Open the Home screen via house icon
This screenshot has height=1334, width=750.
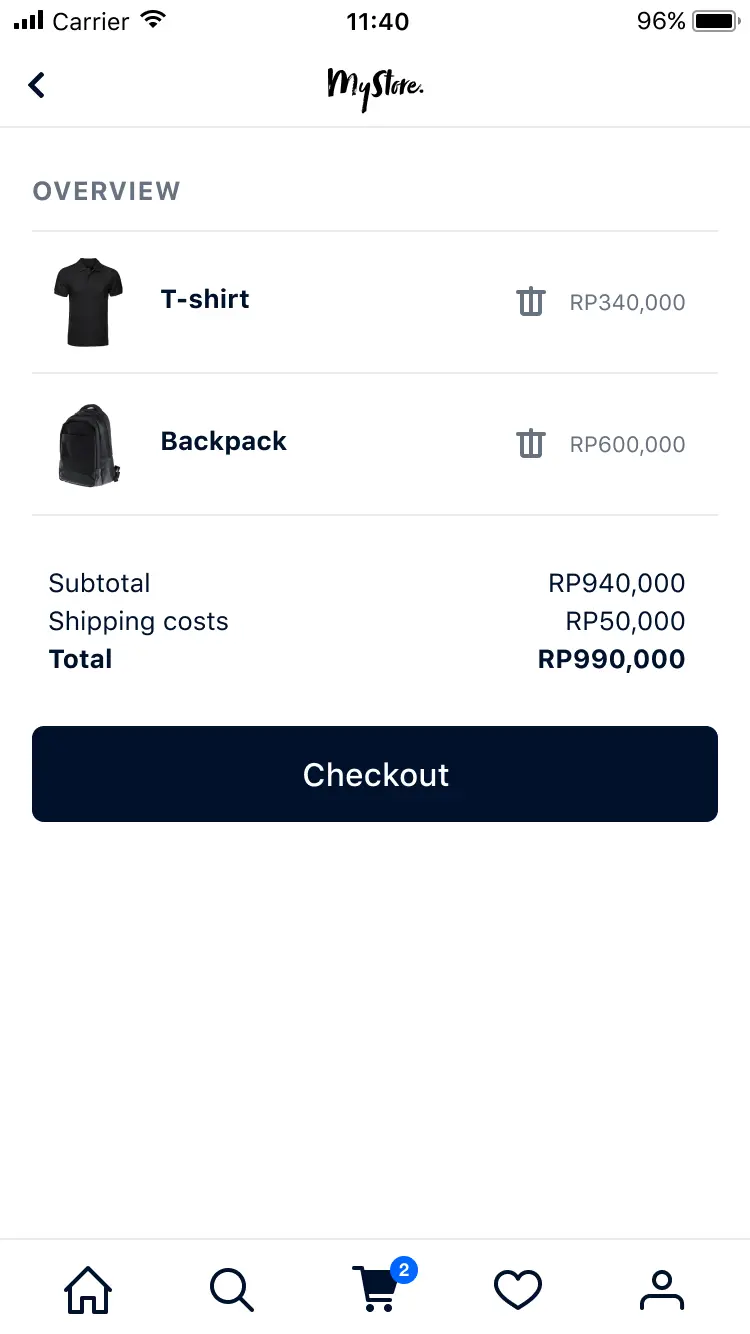(x=87, y=1290)
